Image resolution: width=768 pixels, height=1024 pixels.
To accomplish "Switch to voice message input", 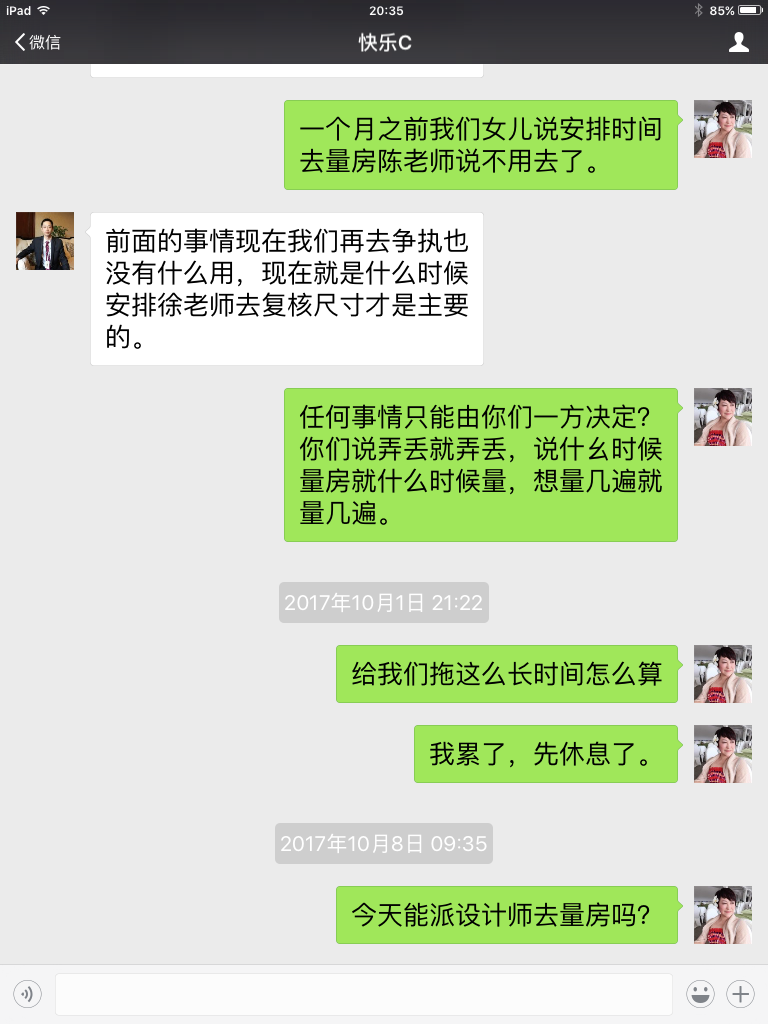I will [x=27, y=994].
